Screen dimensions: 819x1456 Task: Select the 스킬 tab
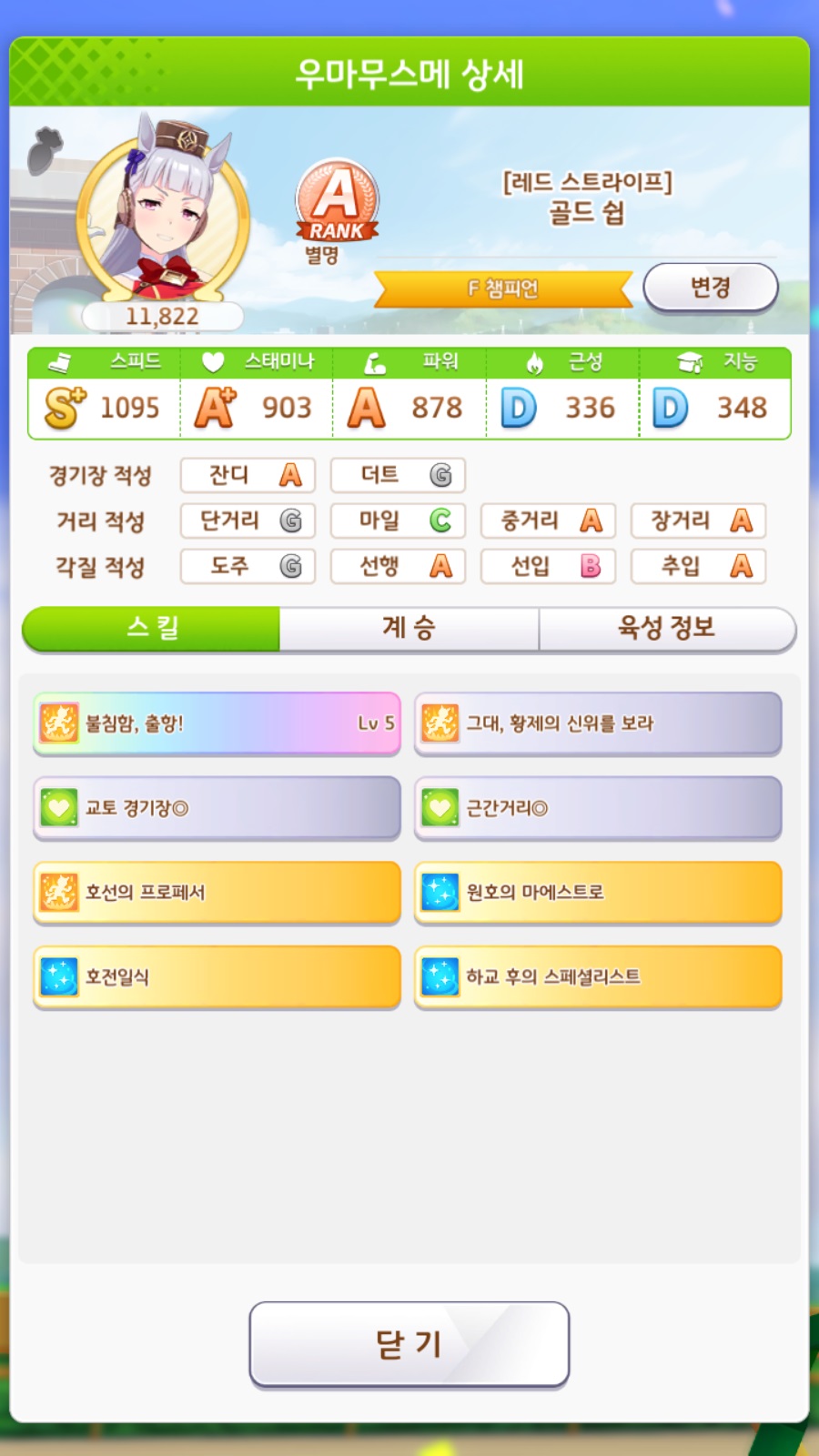pyautogui.click(x=152, y=628)
